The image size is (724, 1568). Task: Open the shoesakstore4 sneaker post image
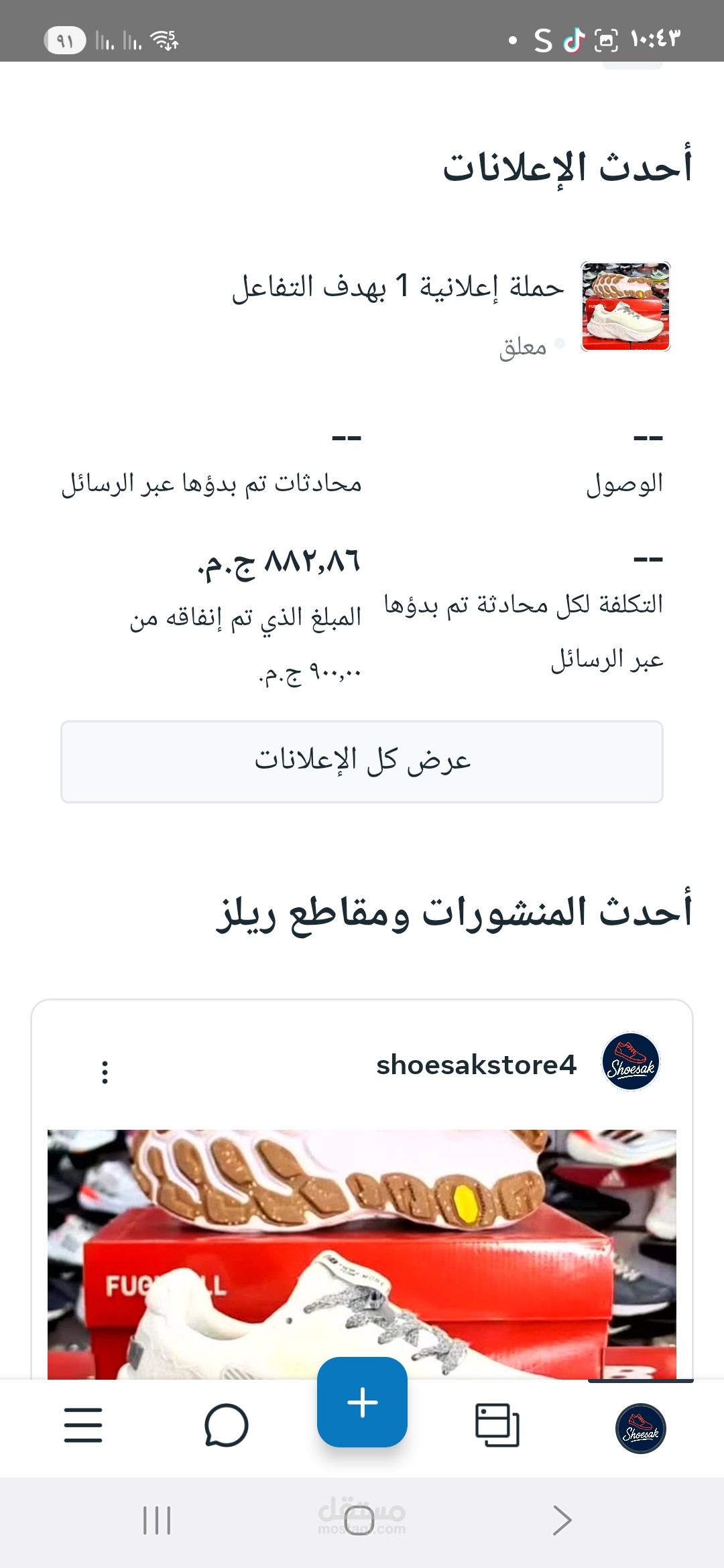[362, 1253]
